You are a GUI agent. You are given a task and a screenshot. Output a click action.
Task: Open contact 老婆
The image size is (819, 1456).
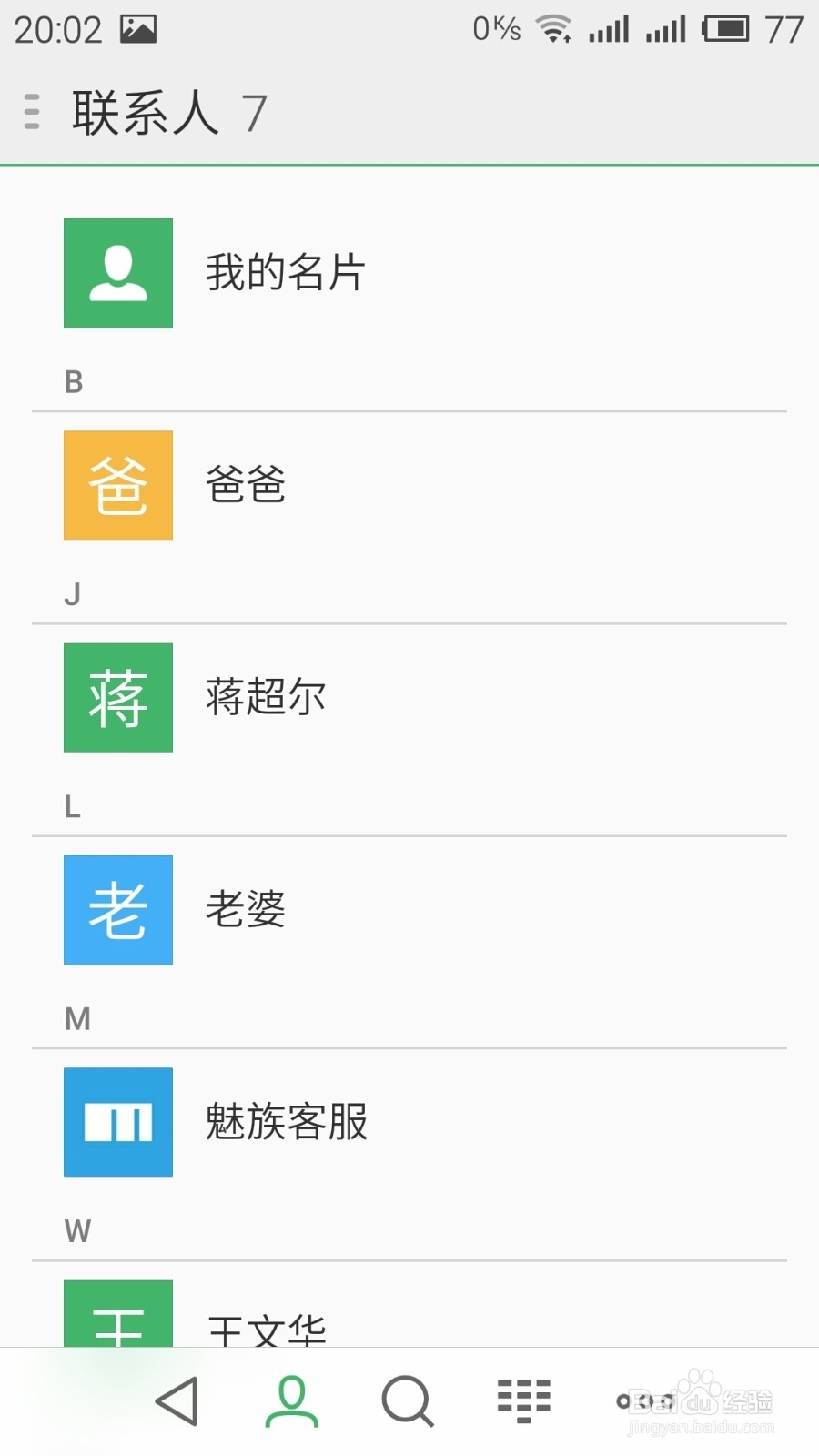coord(409,909)
